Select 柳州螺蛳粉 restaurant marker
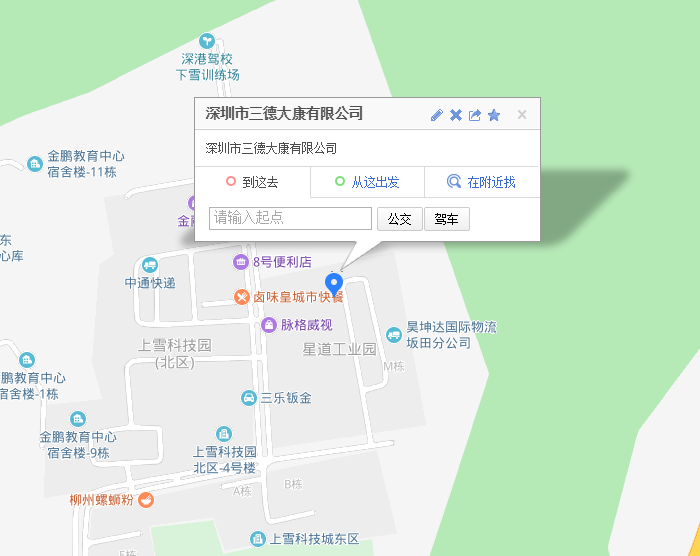Viewport: 700px width, 556px height. pos(146,499)
